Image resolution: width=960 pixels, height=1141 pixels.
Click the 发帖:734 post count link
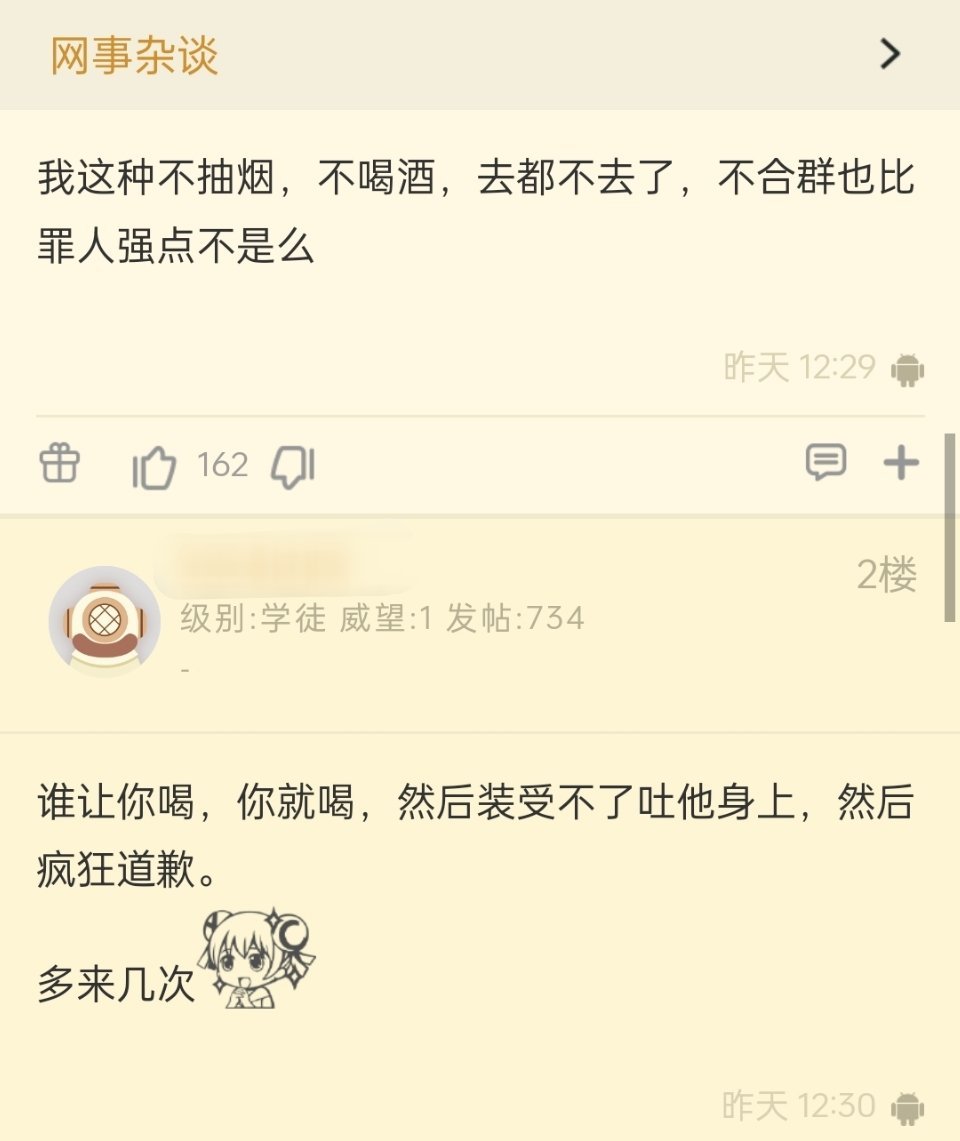(519, 619)
